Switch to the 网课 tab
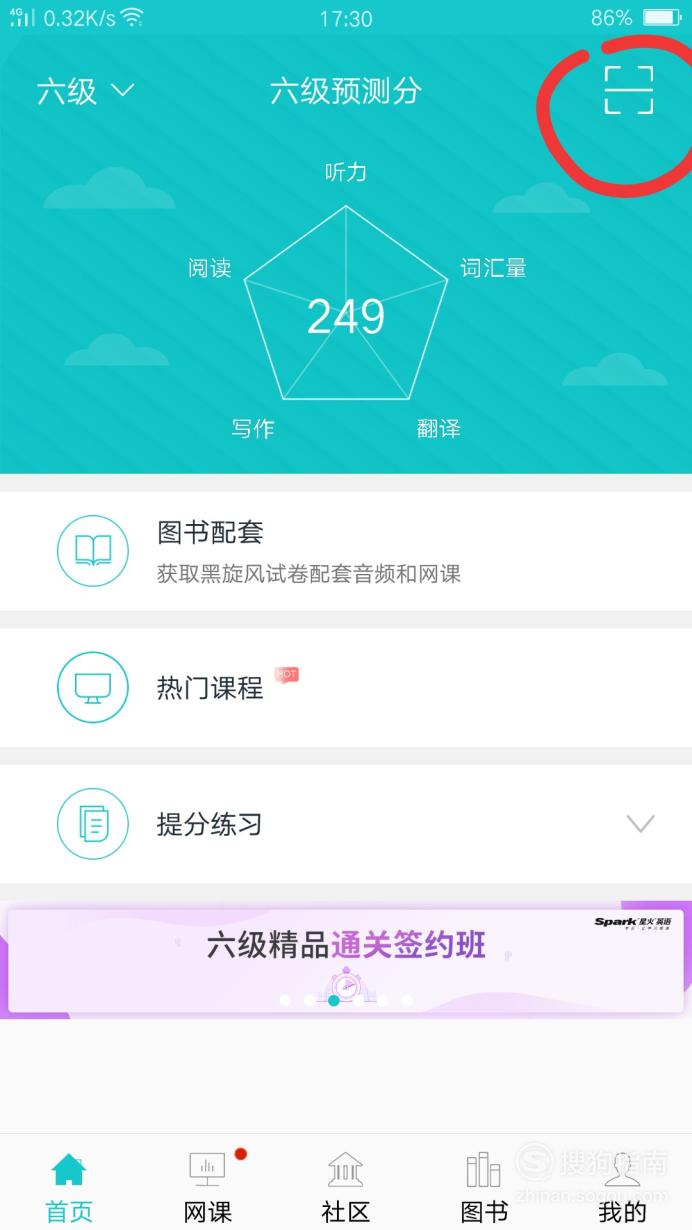Viewport: 692px width, 1230px height. [x=208, y=1187]
